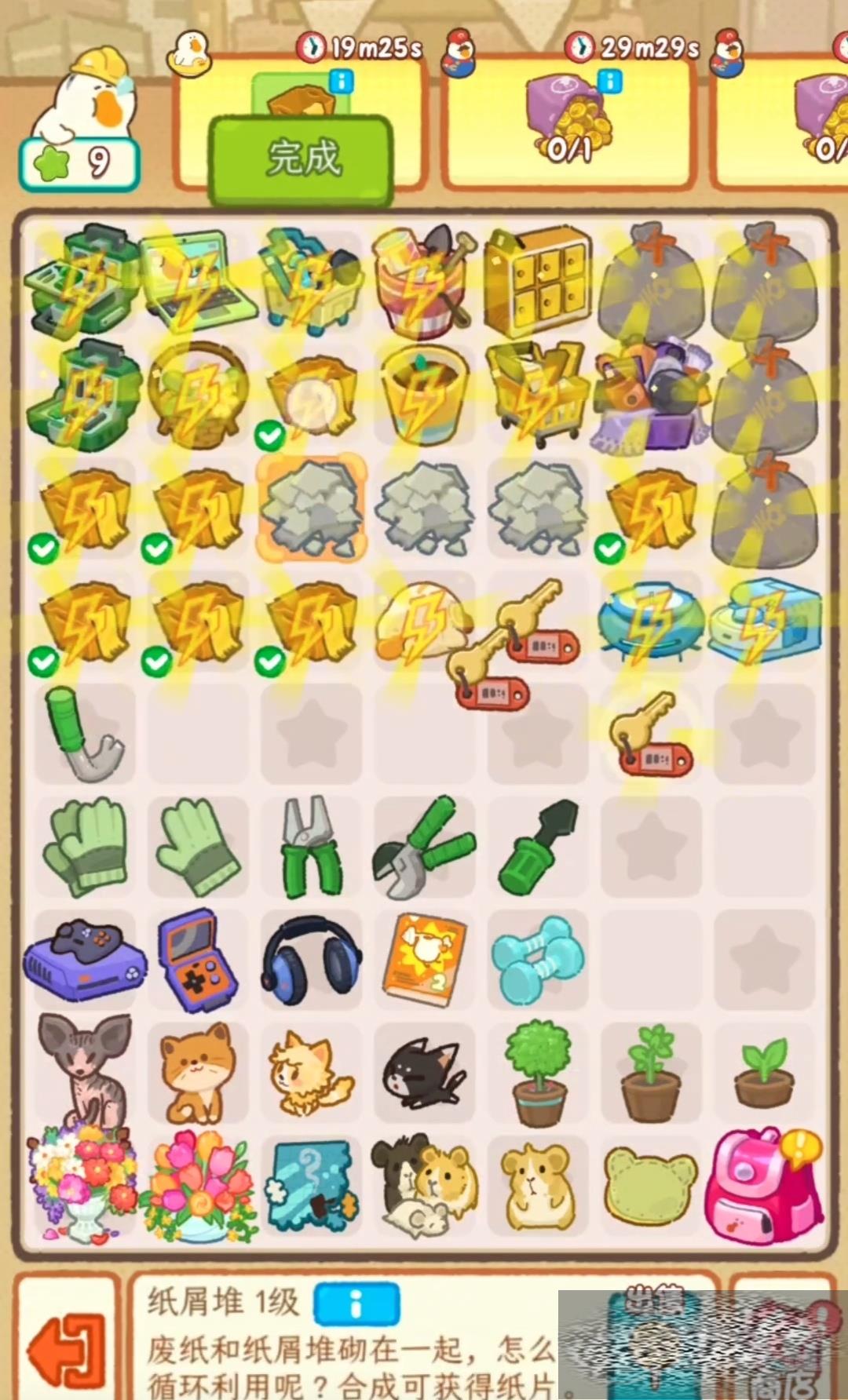848x1400 pixels.
Task: Select the handheld game device item
Action: tap(198, 960)
